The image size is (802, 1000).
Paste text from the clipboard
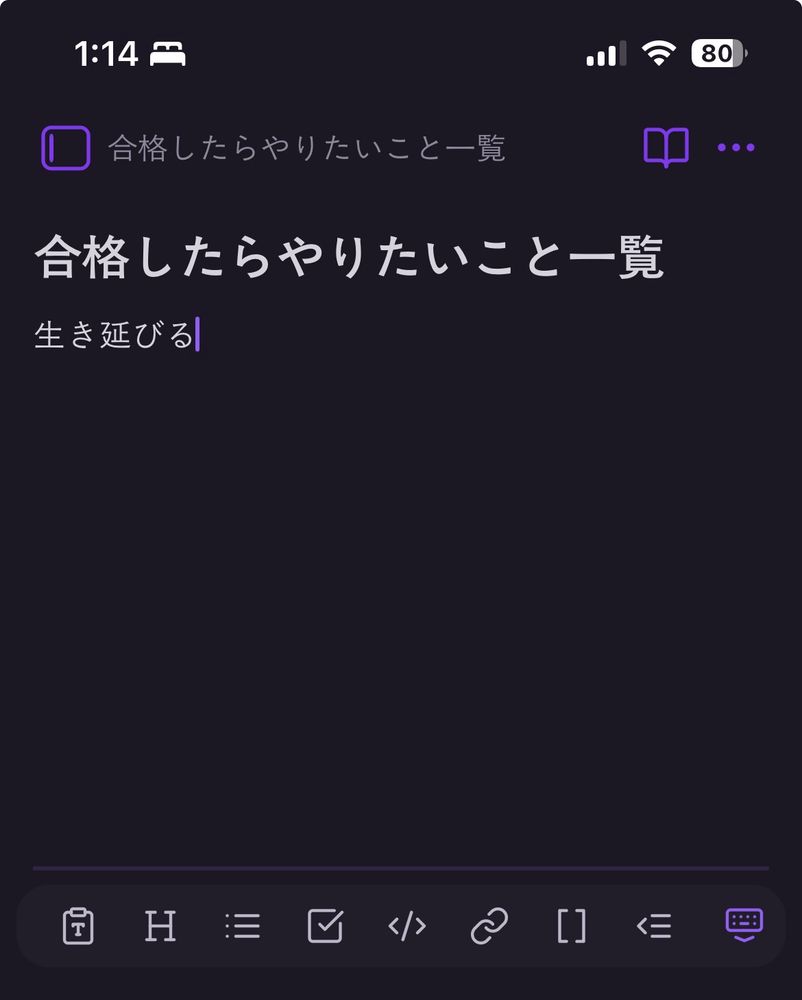(78, 926)
